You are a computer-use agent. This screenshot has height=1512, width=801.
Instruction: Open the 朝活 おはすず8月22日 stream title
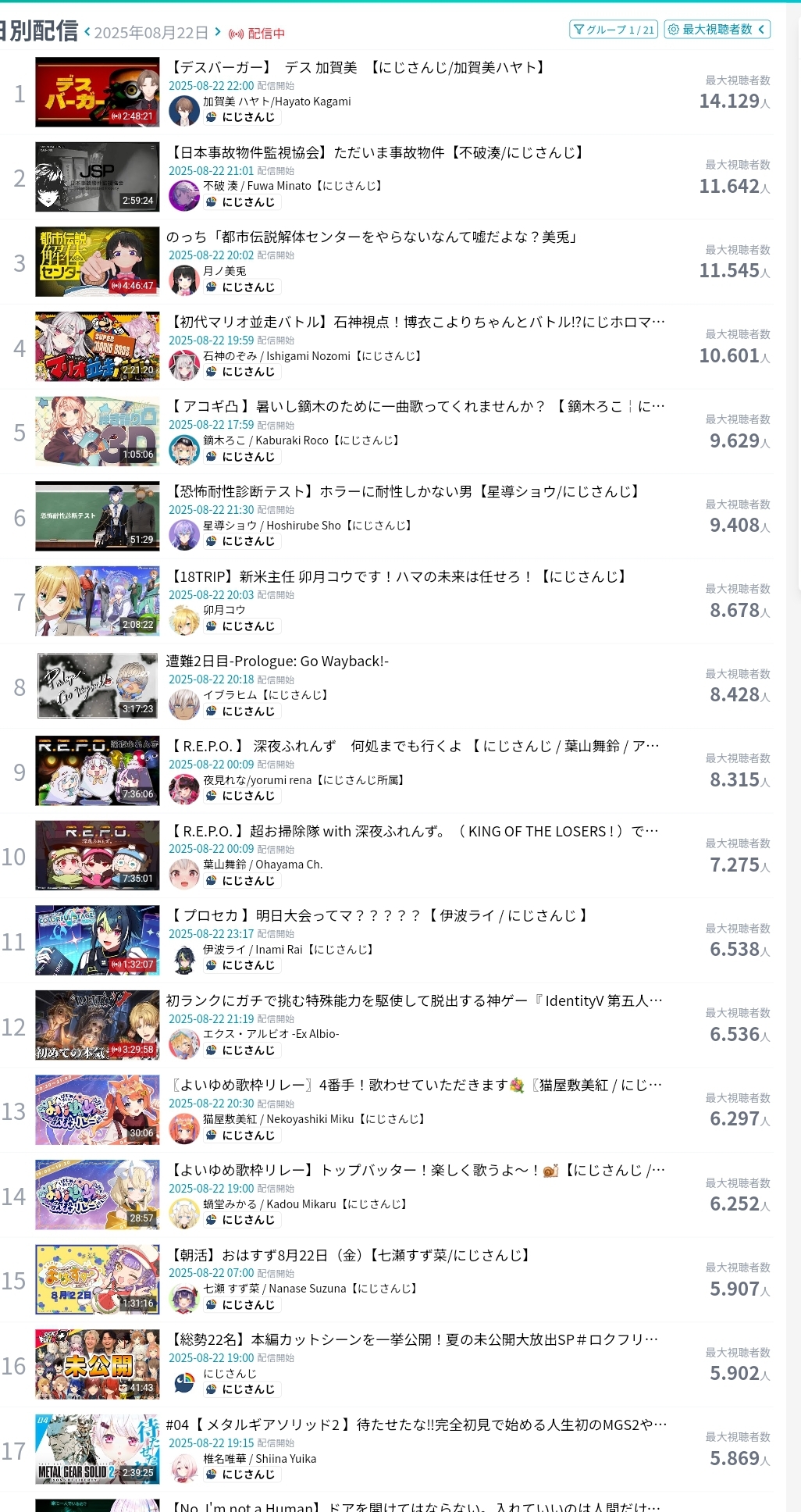(350, 1255)
